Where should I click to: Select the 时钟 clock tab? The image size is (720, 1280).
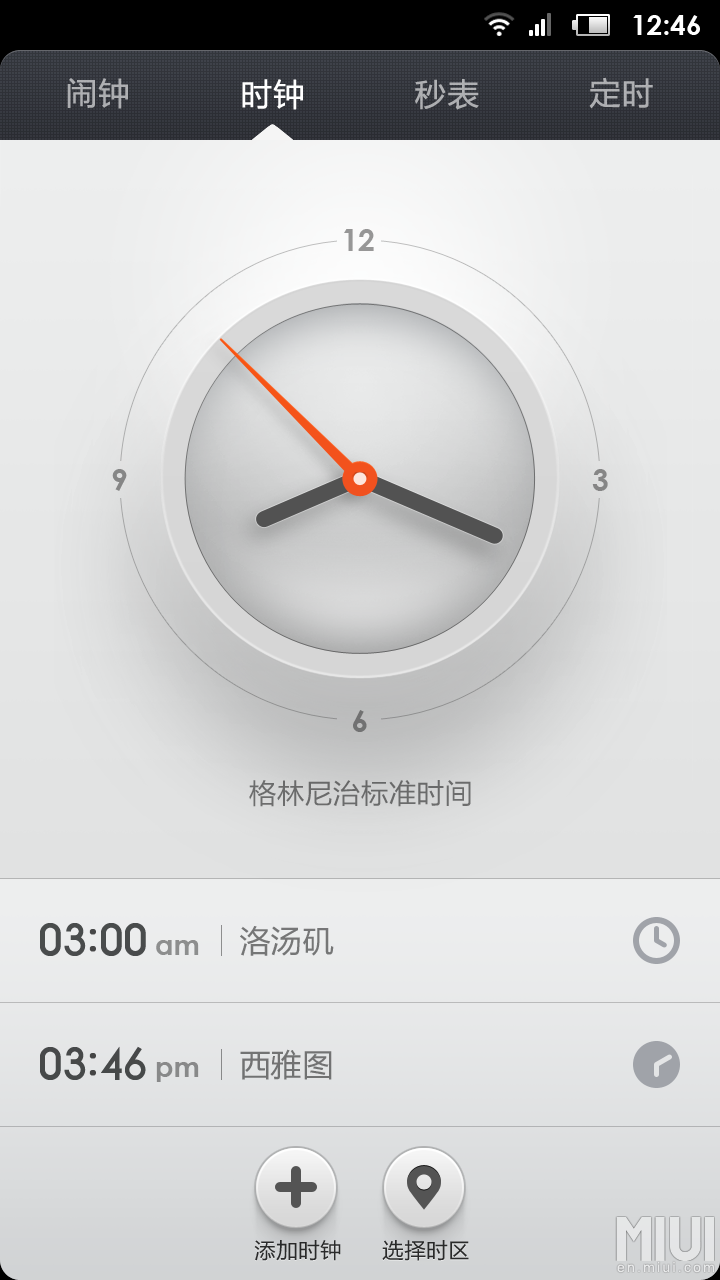[x=272, y=95]
